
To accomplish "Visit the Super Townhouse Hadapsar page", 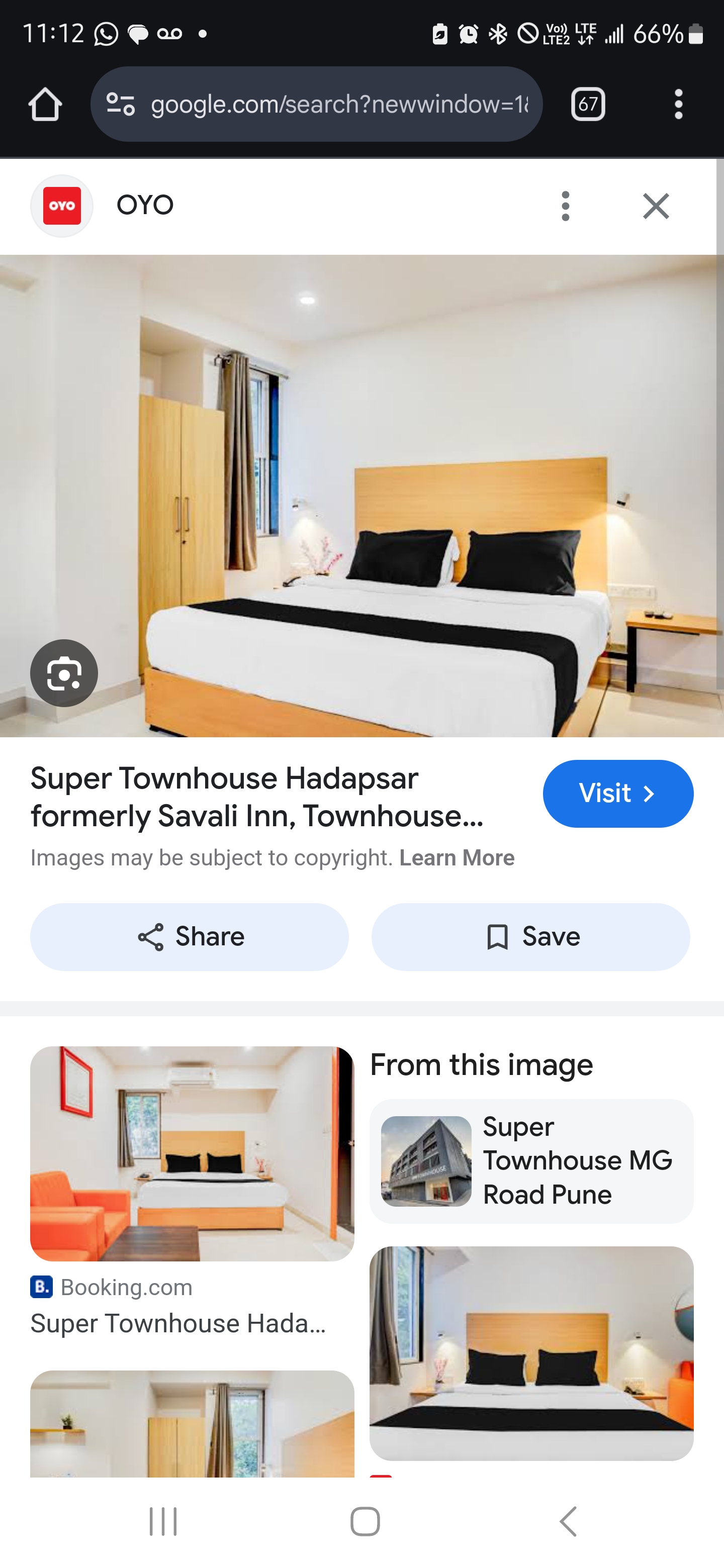I will pos(617,793).
